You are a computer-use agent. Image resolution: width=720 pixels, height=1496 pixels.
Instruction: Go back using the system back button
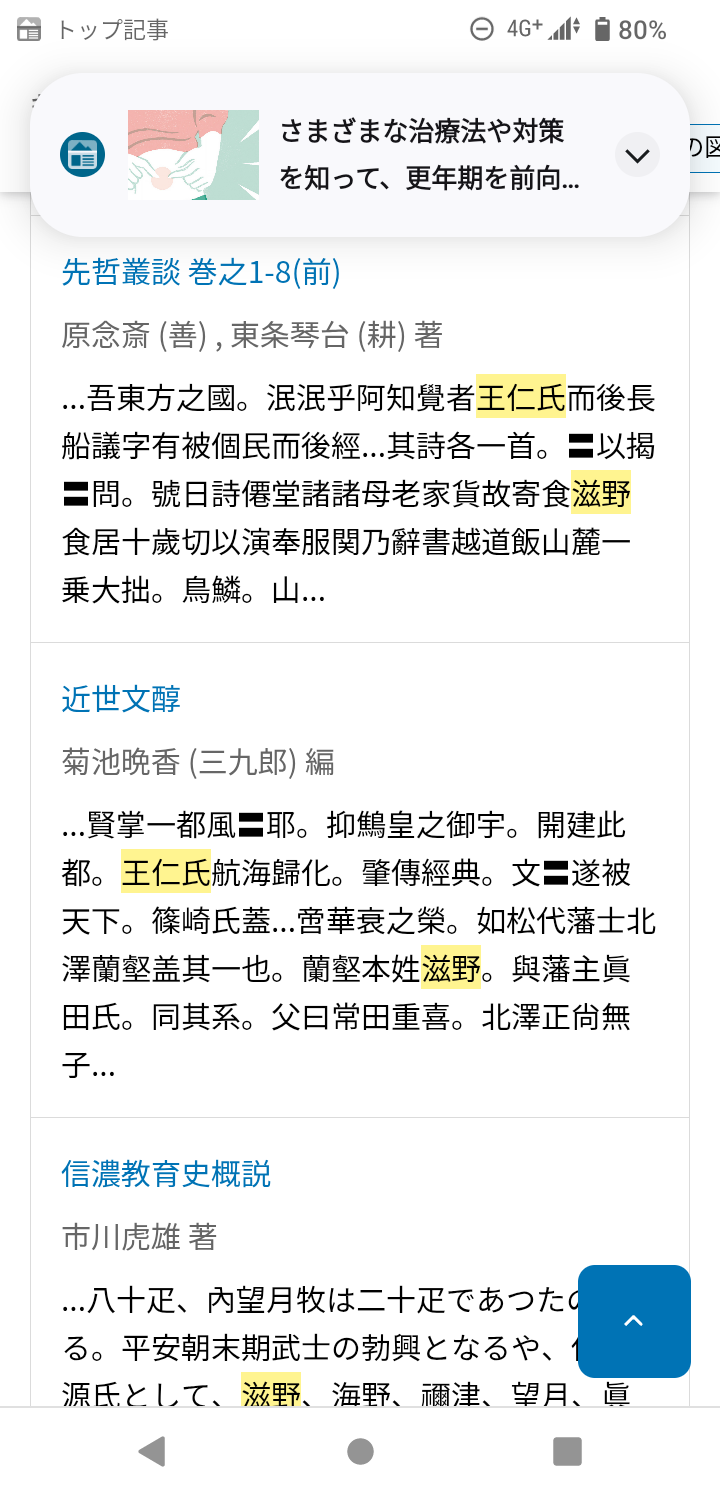pos(152,1451)
